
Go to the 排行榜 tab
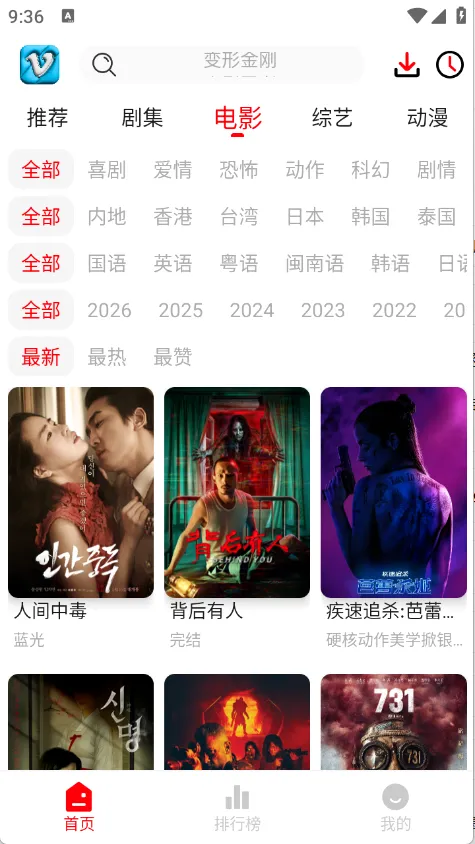click(237, 807)
